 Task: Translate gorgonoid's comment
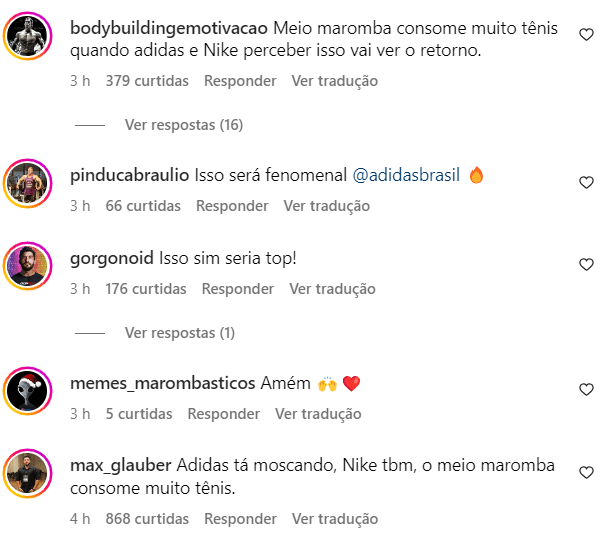click(332, 289)
